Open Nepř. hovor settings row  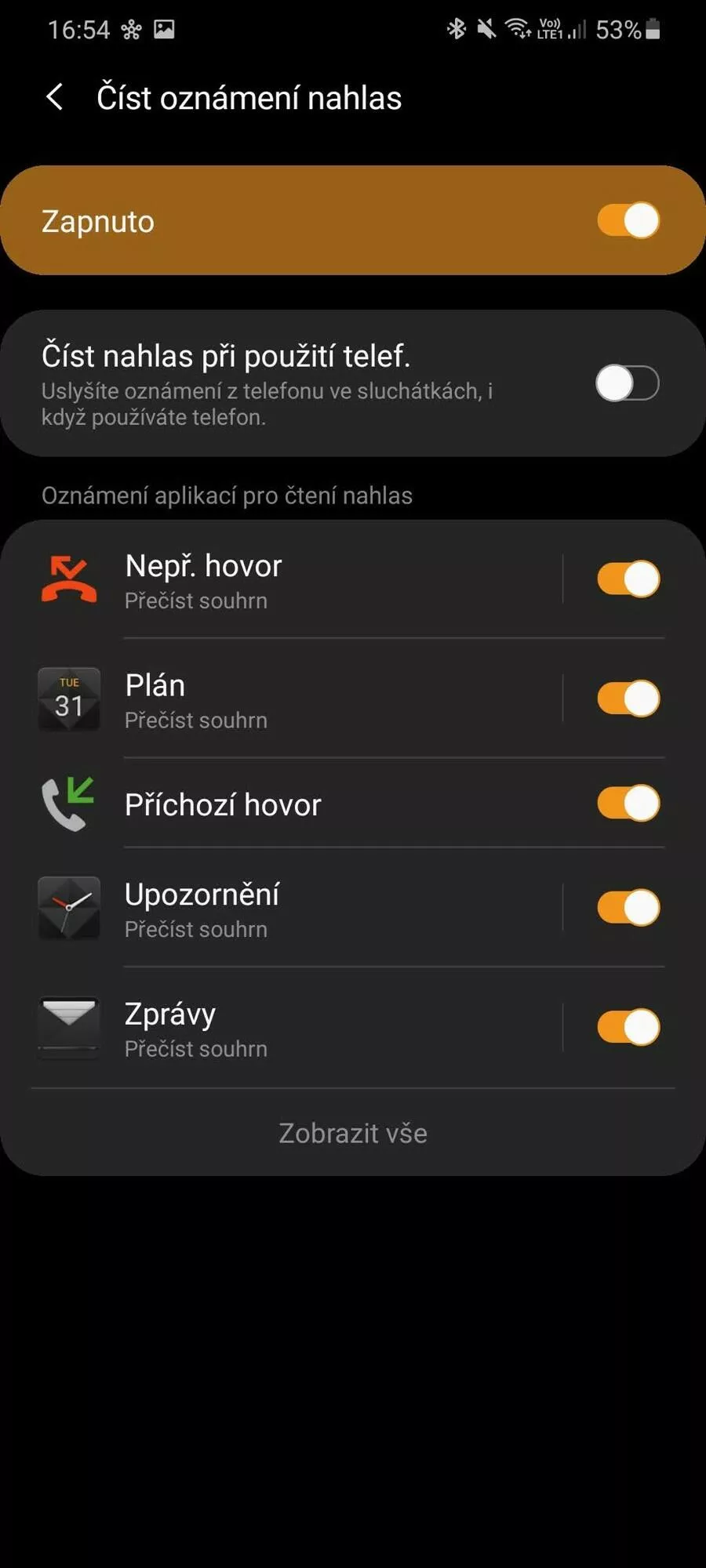click(x=298, y=580)
